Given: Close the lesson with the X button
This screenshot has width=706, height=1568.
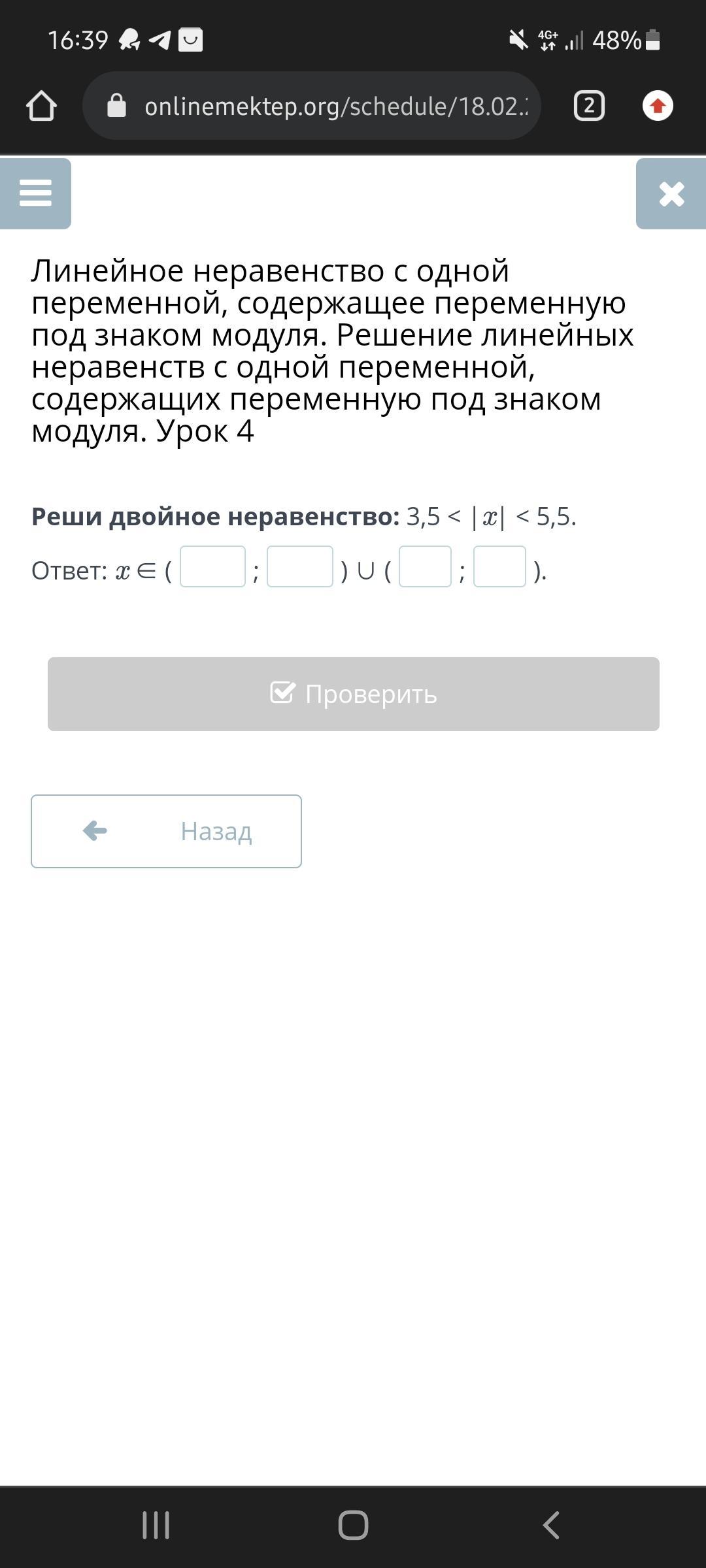Looking at the screenshot, I should tap(671, 193).
